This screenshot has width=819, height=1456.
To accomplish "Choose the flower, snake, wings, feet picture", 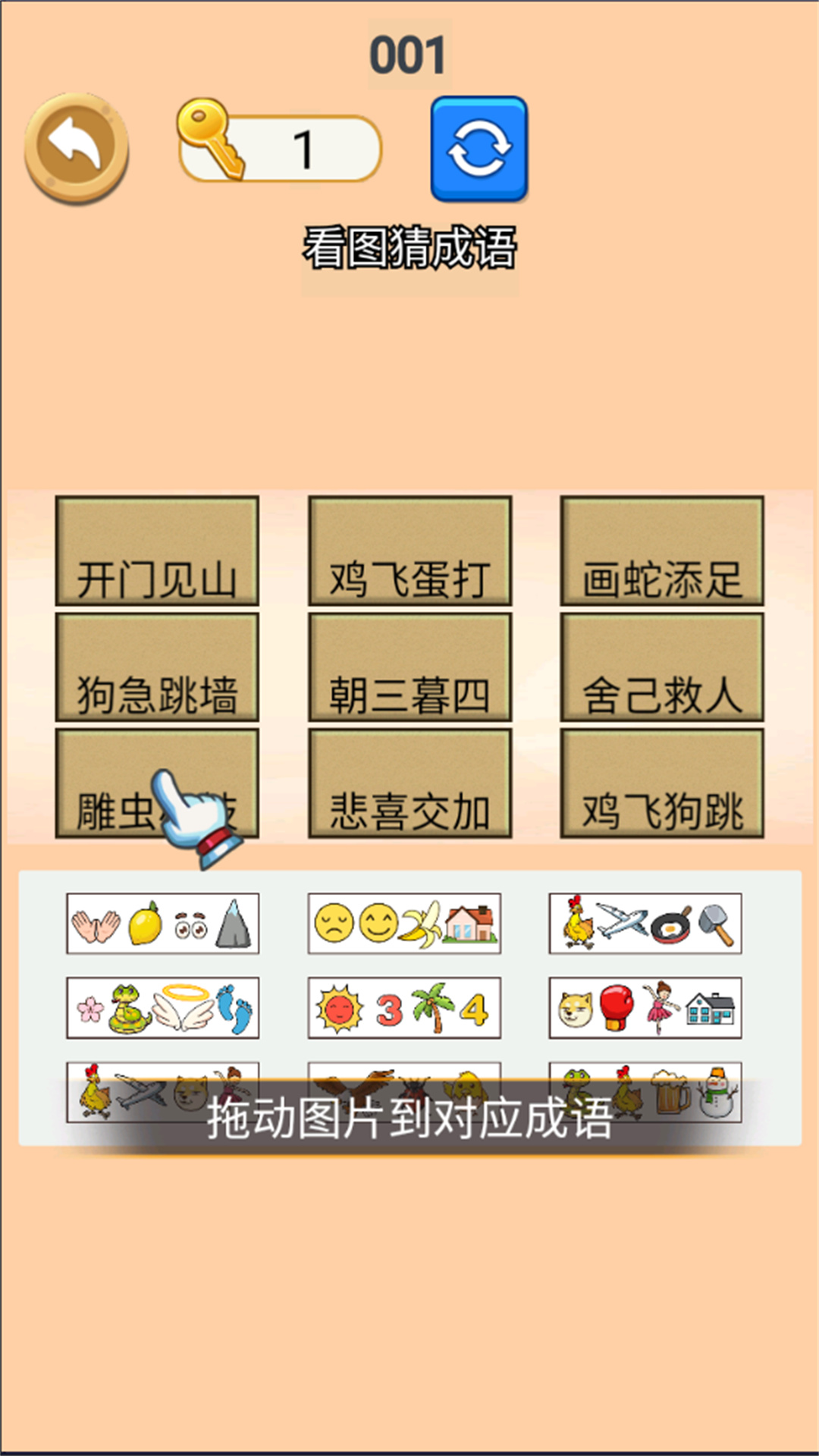I will point(163,1008).
